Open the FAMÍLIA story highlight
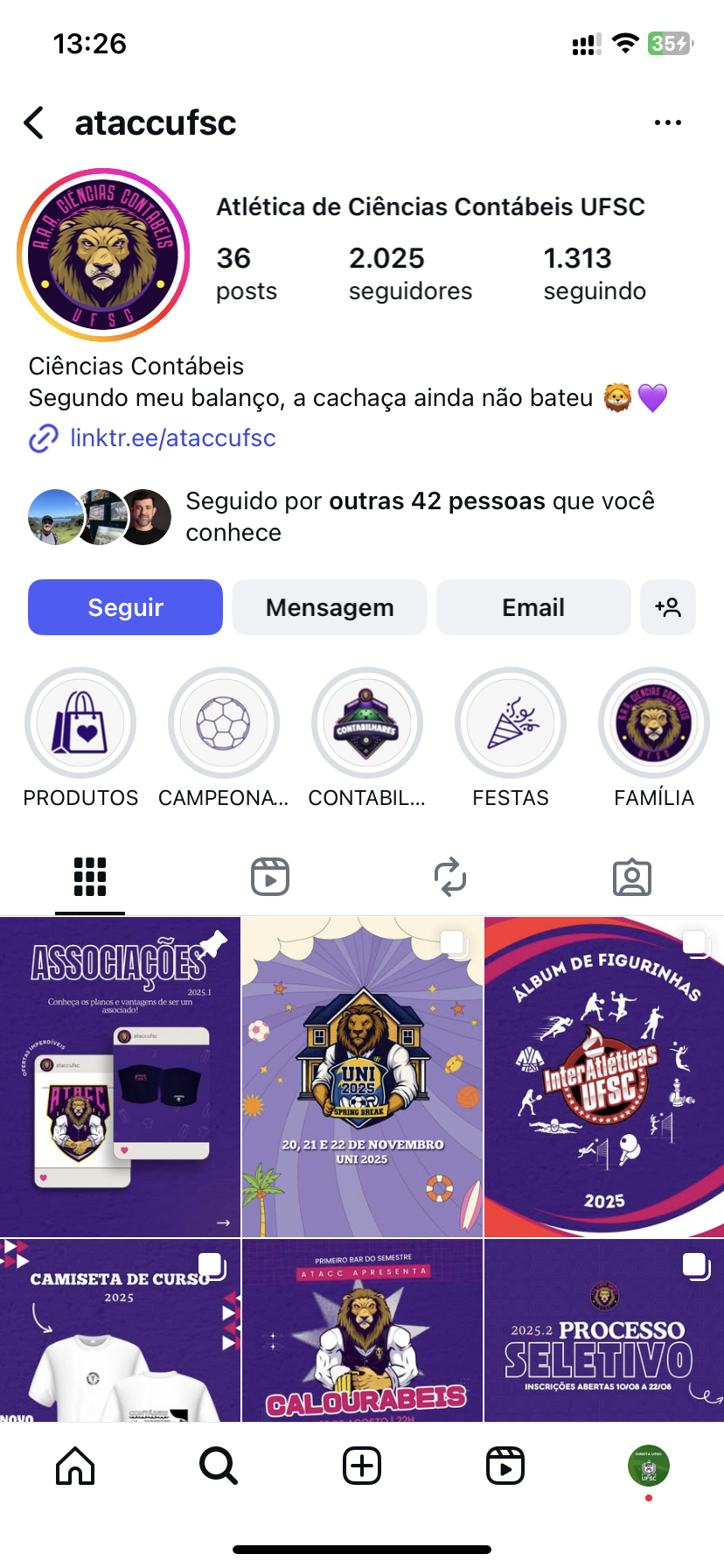This screenshot has height=1568, width=724. (654, 724)
